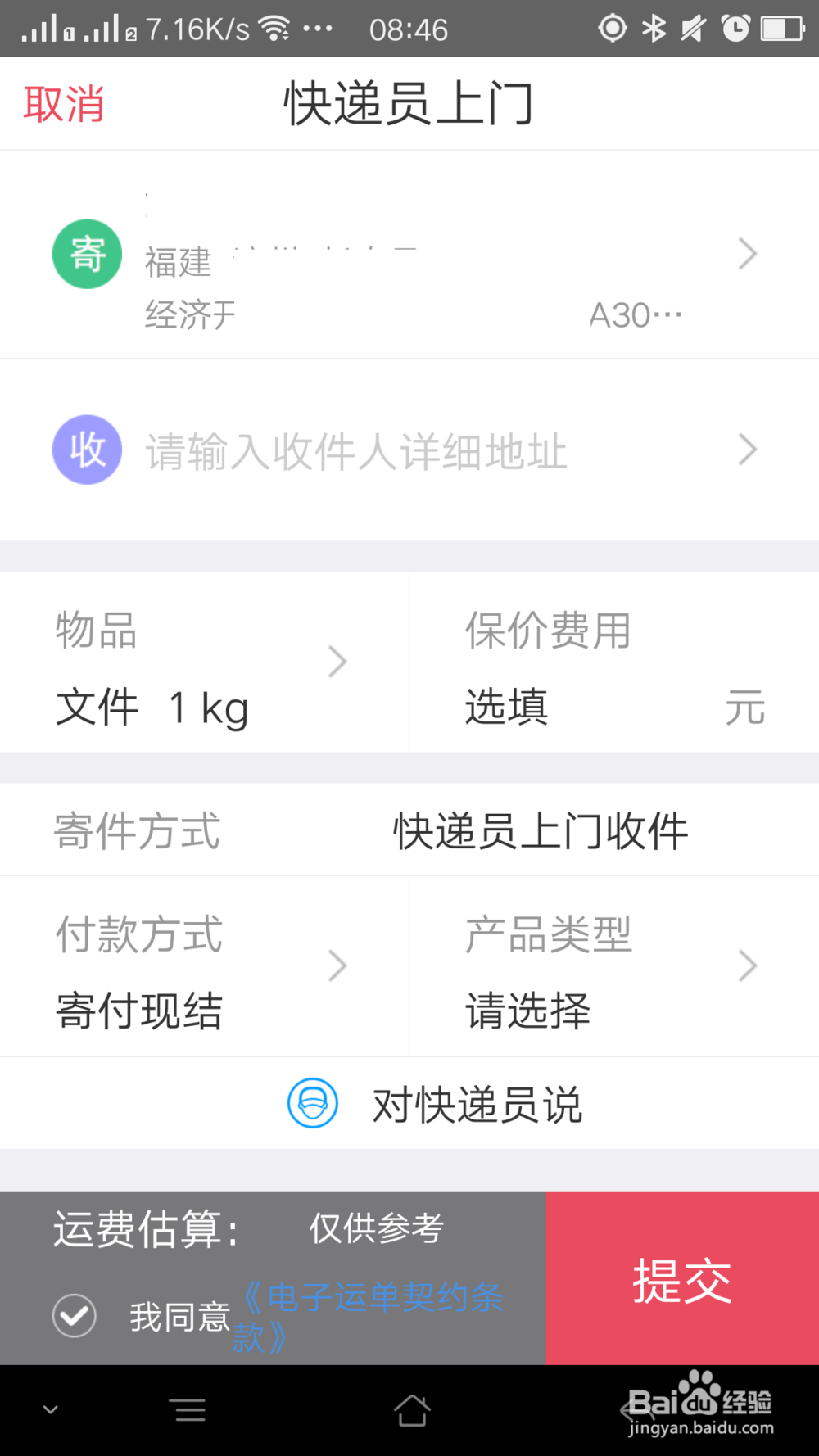Screen dimensions: 819x1456
Task: Expand sender address details via chevron
Action: point(747,254)
